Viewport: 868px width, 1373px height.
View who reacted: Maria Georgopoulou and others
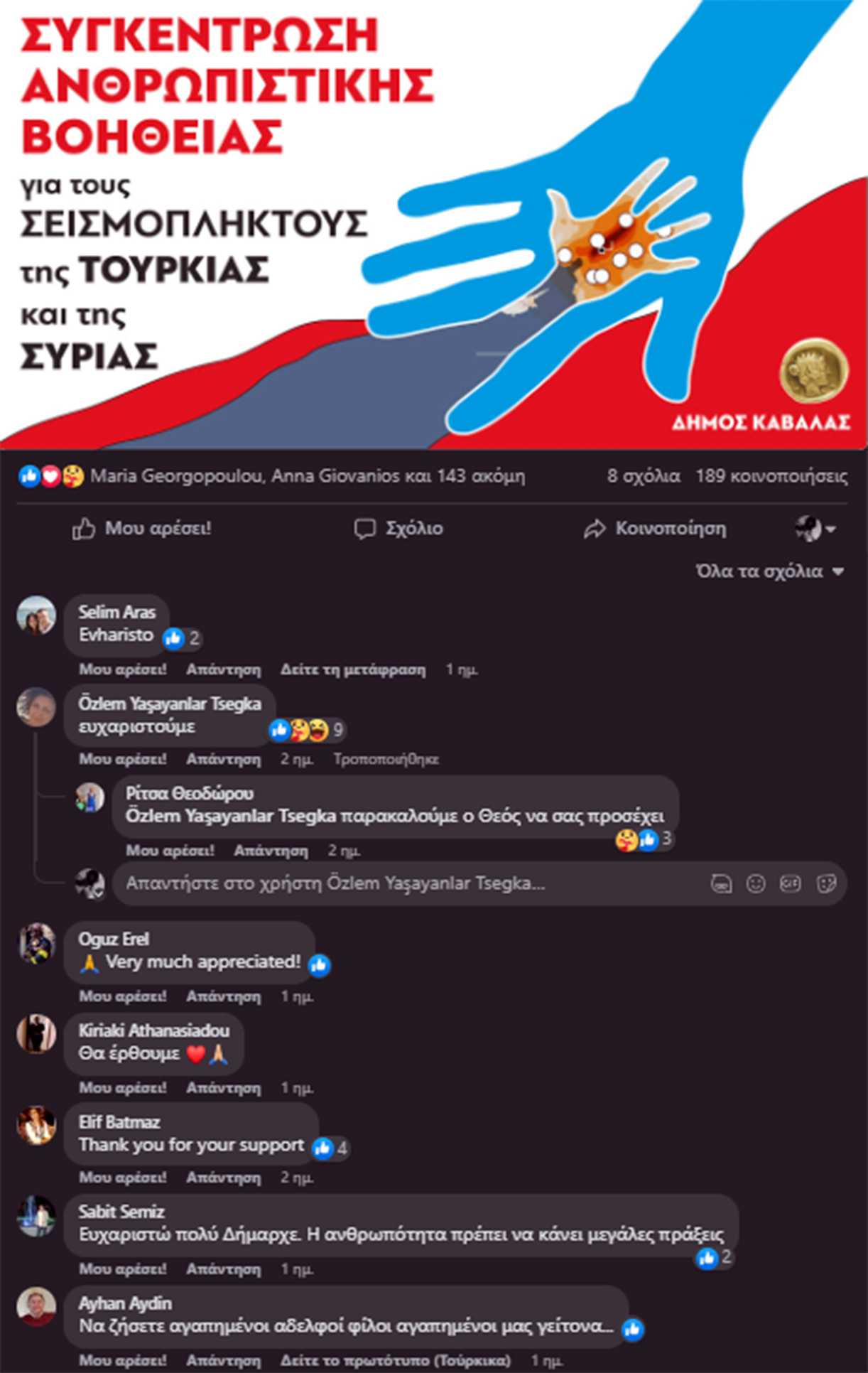307,476
